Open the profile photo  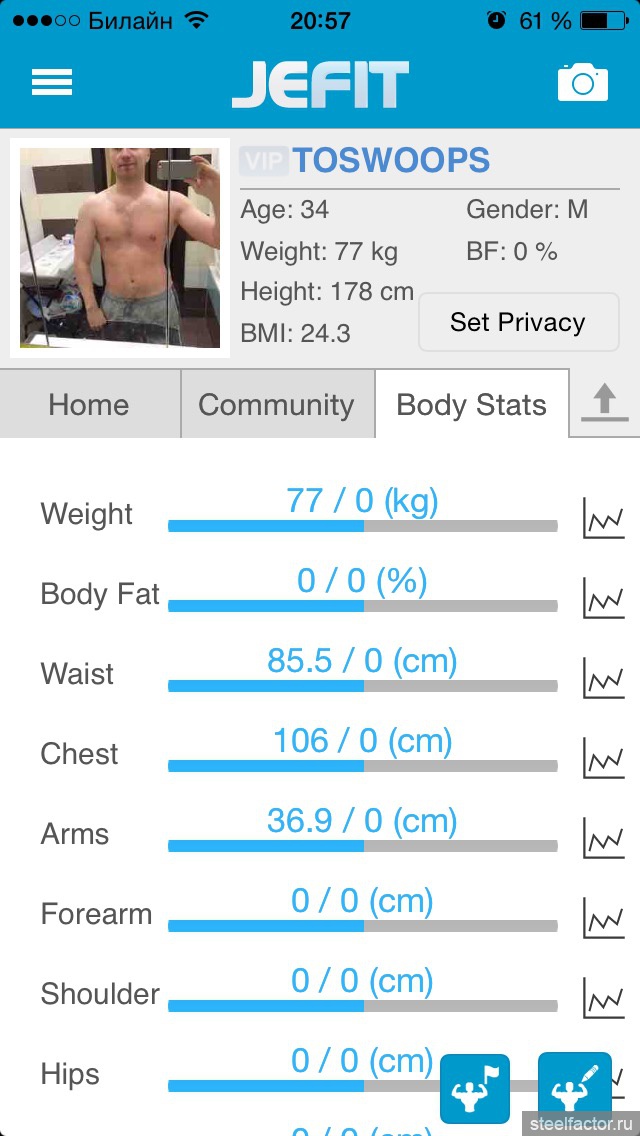[120, 248]
